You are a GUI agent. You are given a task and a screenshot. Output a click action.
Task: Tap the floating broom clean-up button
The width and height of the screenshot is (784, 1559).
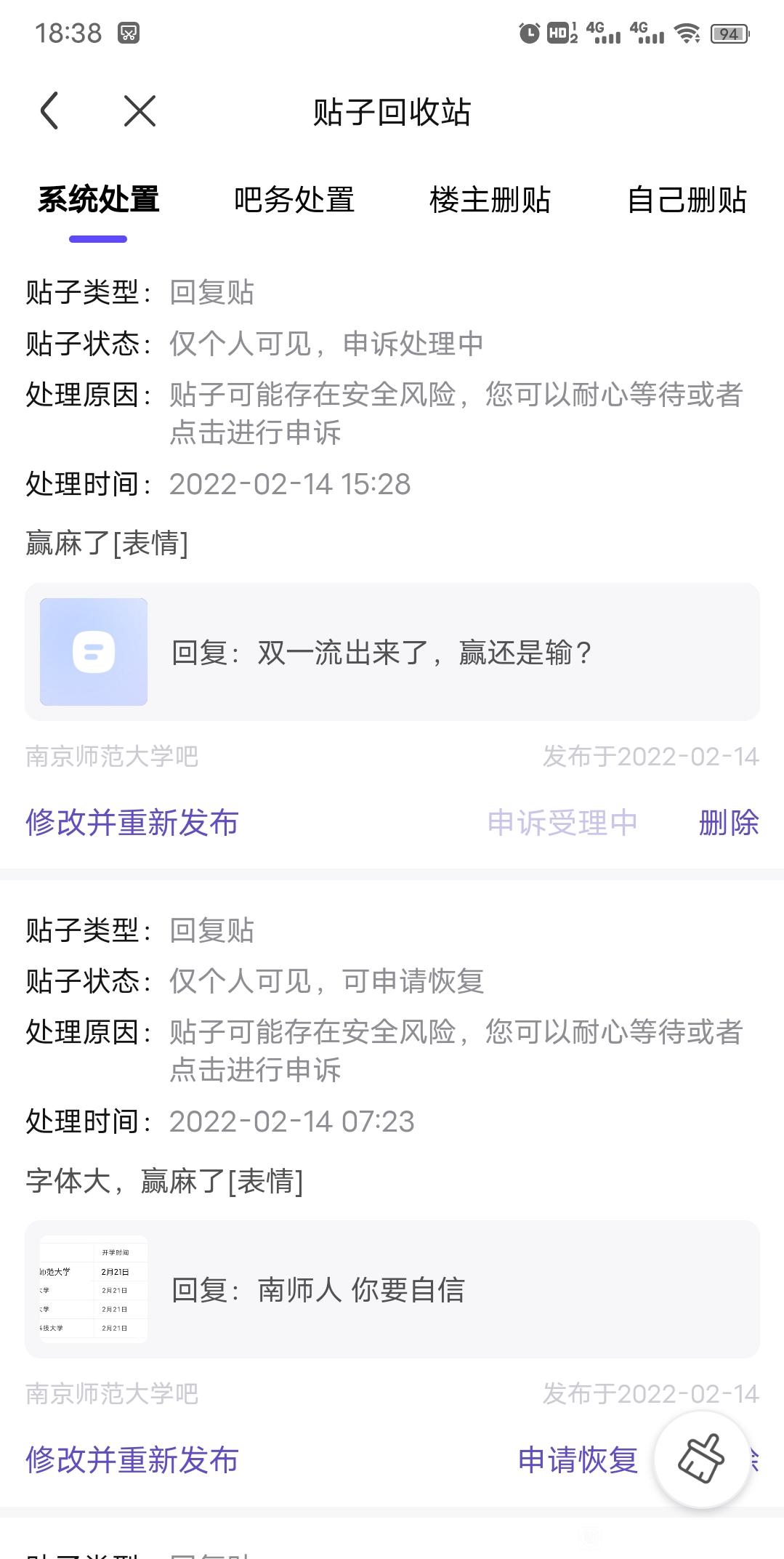coord(701,1459)
